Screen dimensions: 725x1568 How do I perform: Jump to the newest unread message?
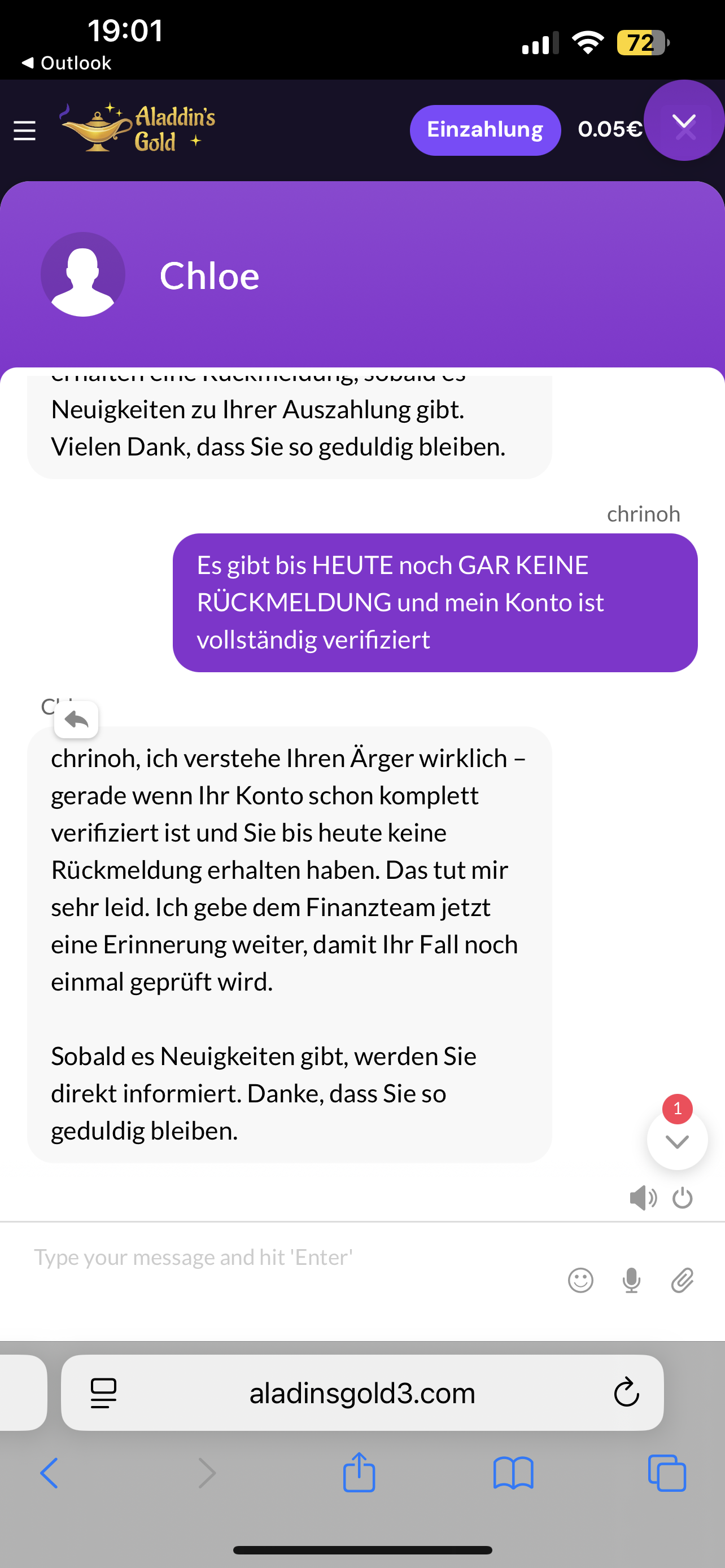(x=677, y=1141)
